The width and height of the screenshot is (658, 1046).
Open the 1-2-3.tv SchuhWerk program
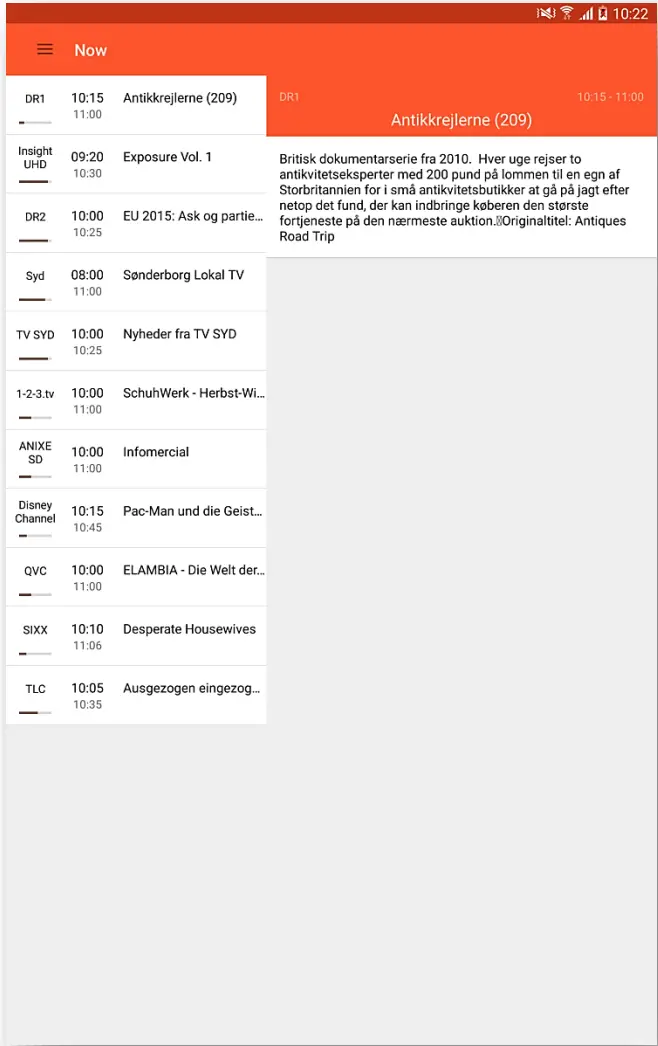point(136,400)
